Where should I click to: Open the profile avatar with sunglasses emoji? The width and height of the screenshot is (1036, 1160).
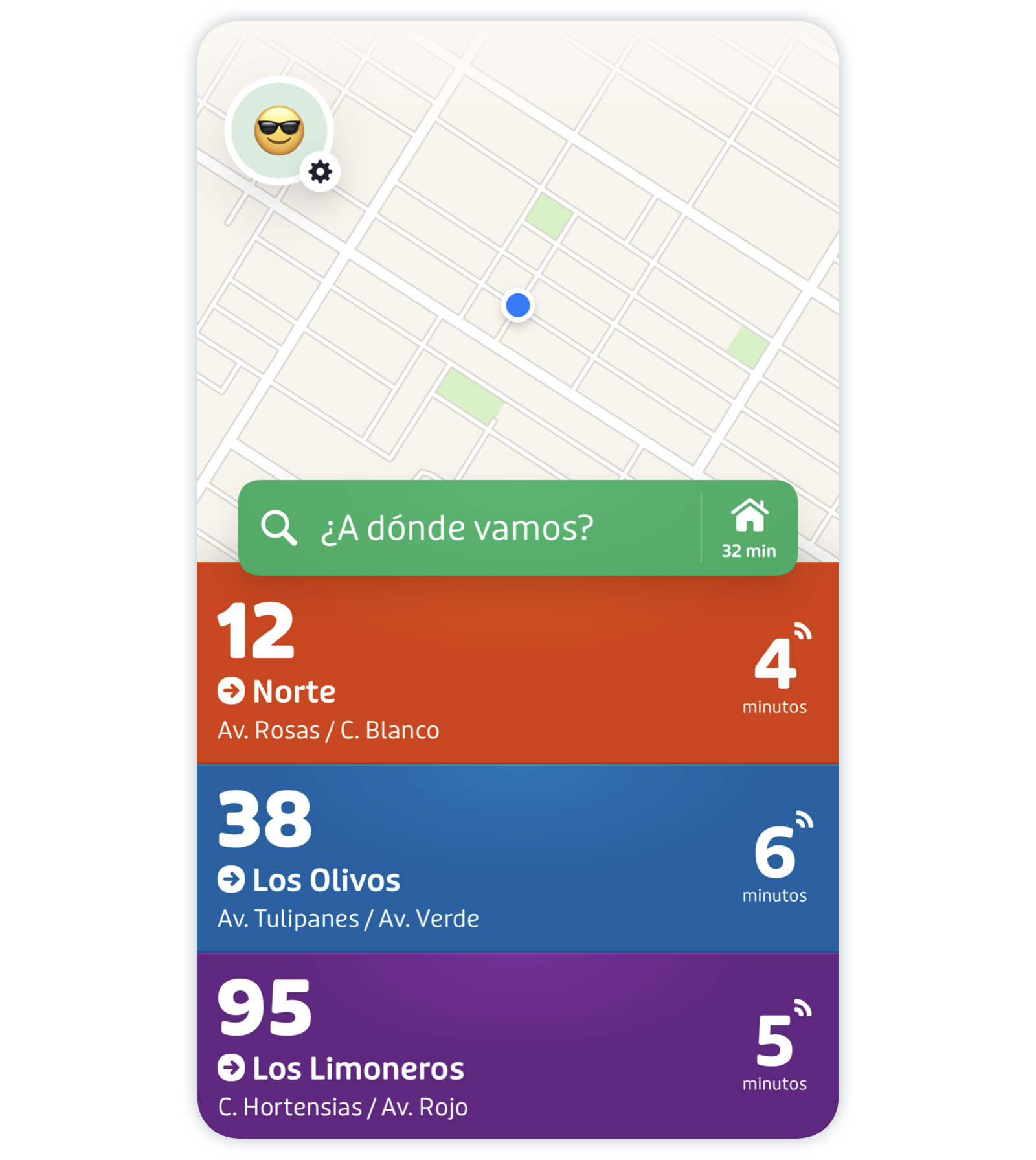click(x=278, y=130)
